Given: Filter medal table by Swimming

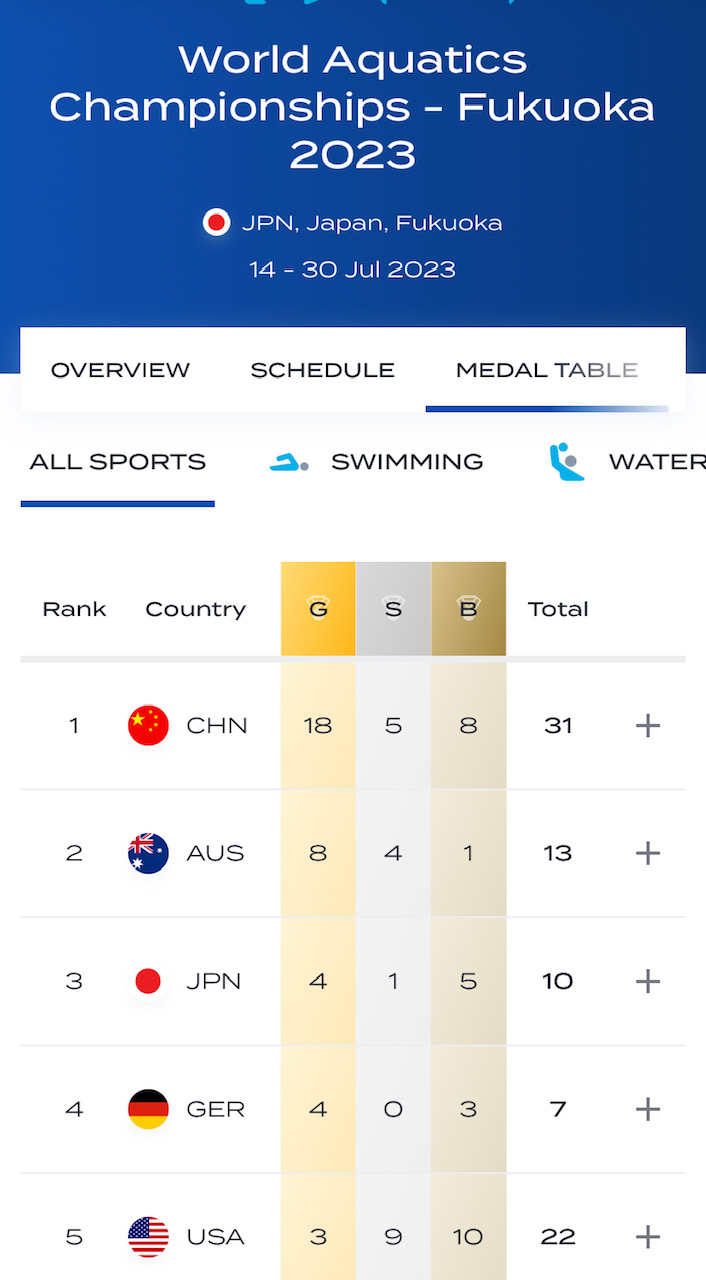Looking at the screenshot, I should click(377, 462).
